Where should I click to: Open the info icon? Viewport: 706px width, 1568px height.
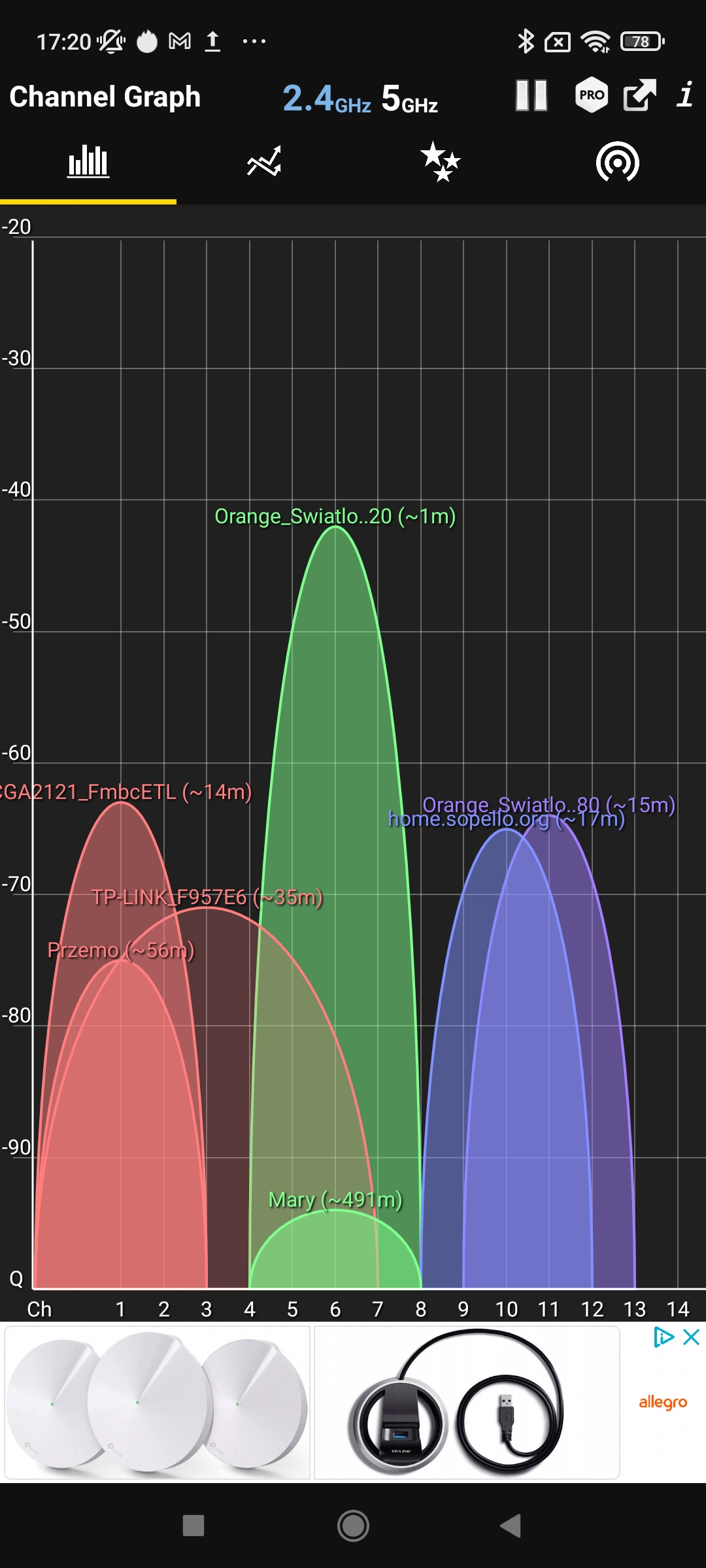pyautogui.click(x=685, y=95)
